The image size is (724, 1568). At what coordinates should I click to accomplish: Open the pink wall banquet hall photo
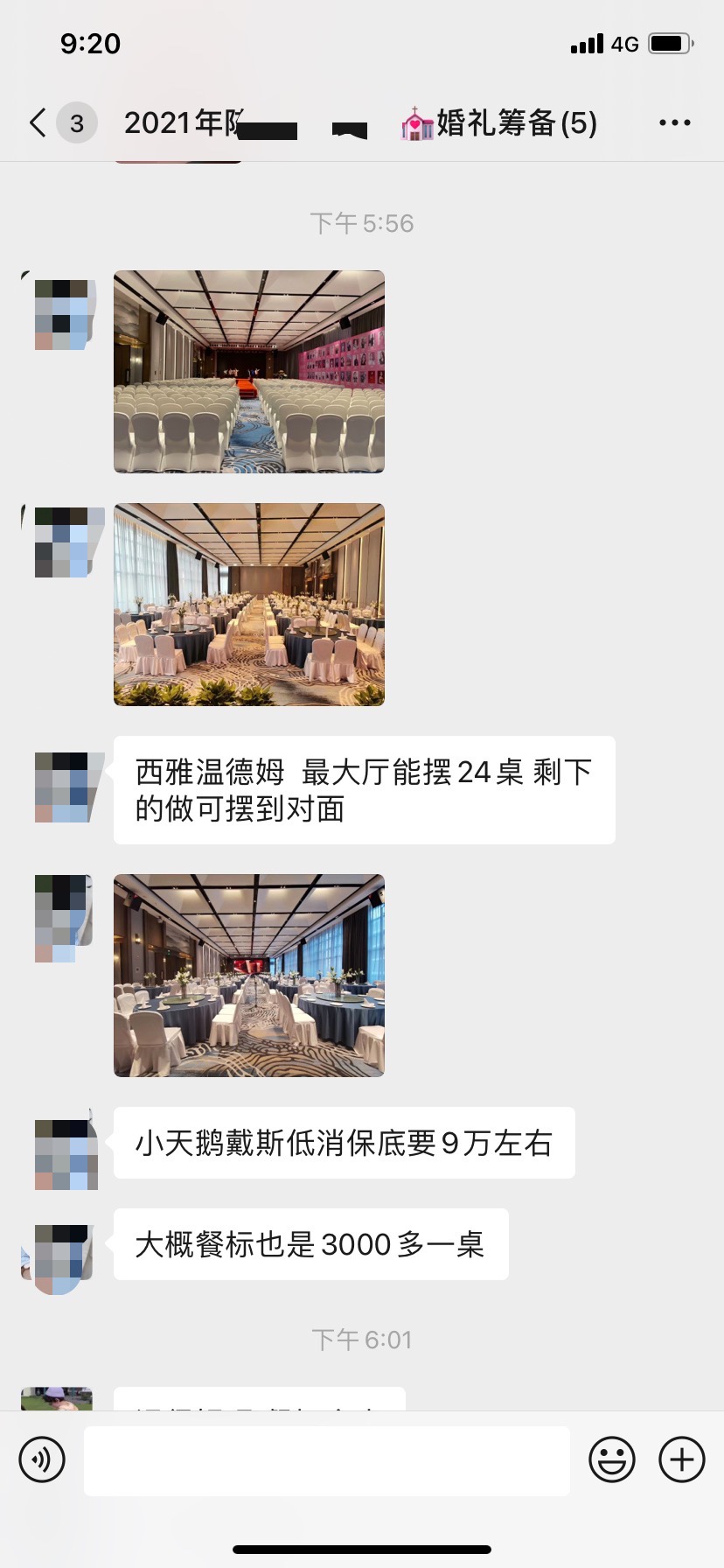click(x=249, y=372)
